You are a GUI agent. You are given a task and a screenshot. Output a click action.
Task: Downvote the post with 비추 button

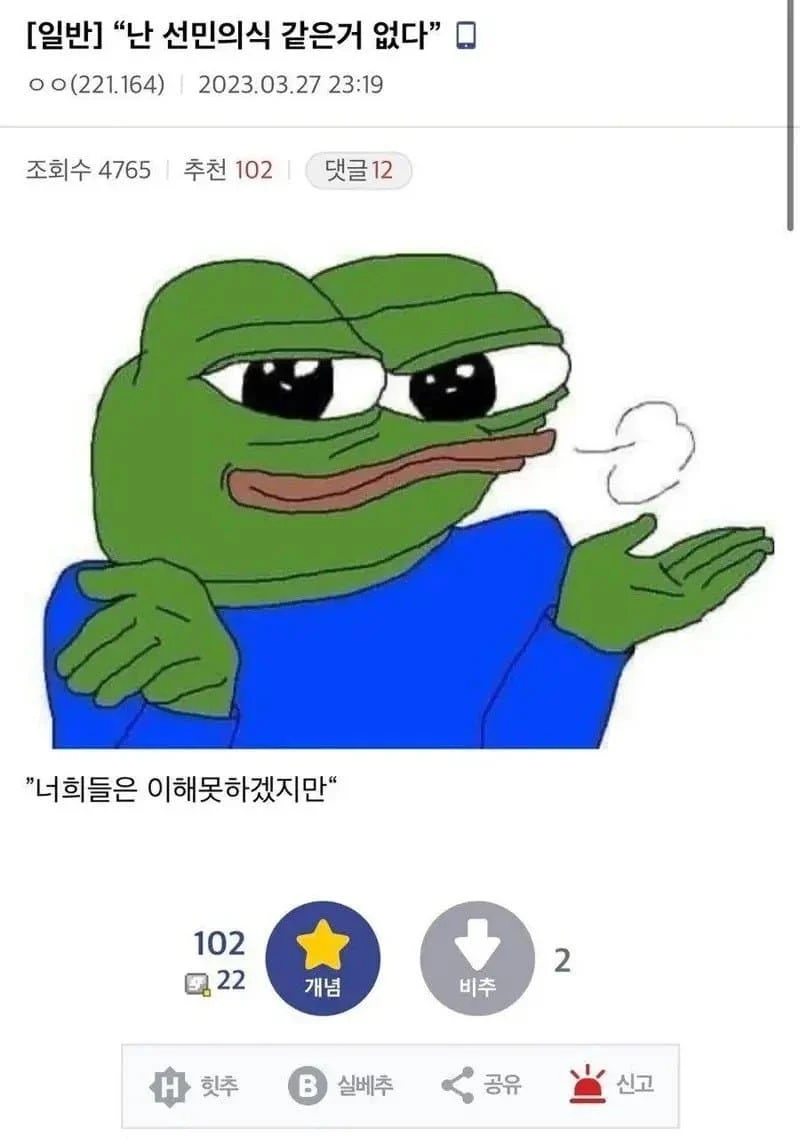tap(477, 958)
